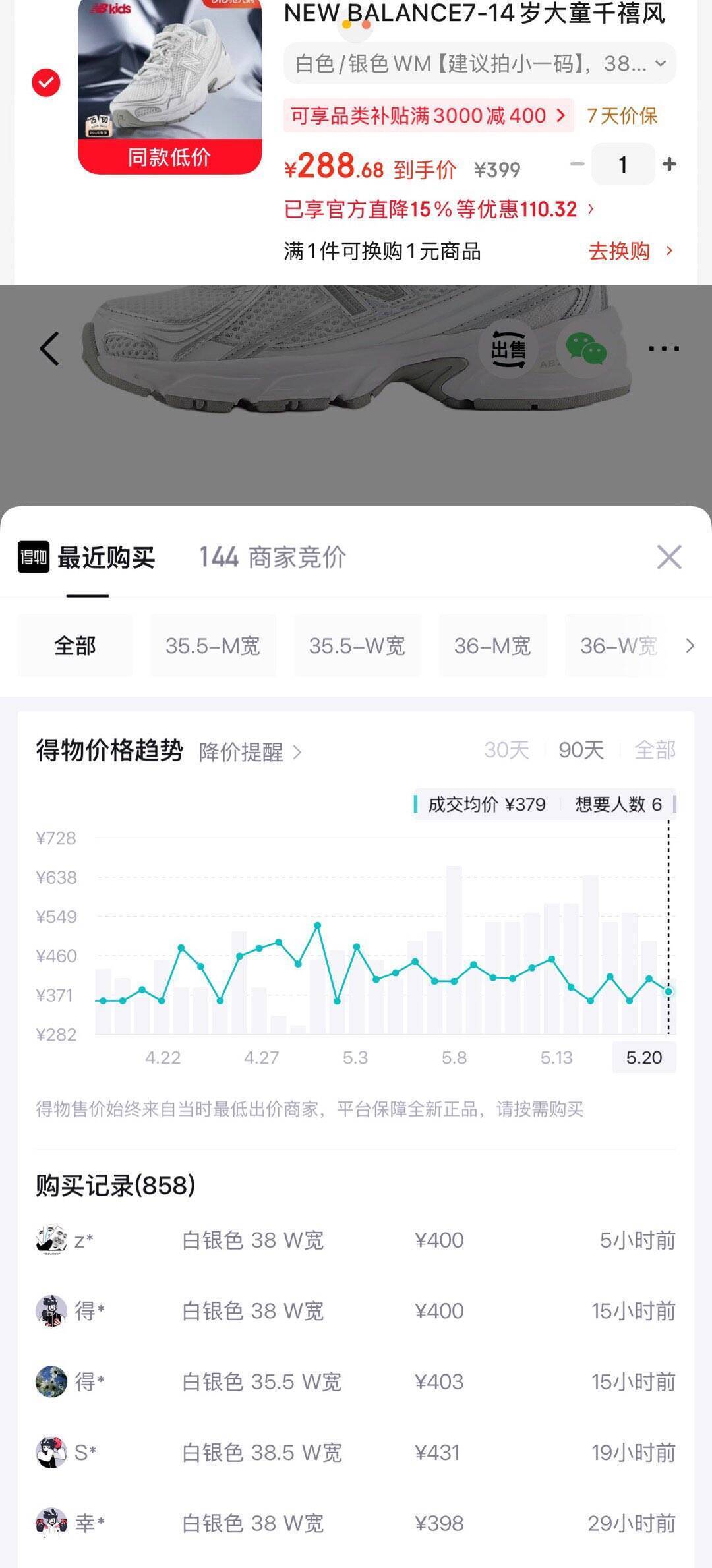Close the 最近购买 panel

coord(669,558)
